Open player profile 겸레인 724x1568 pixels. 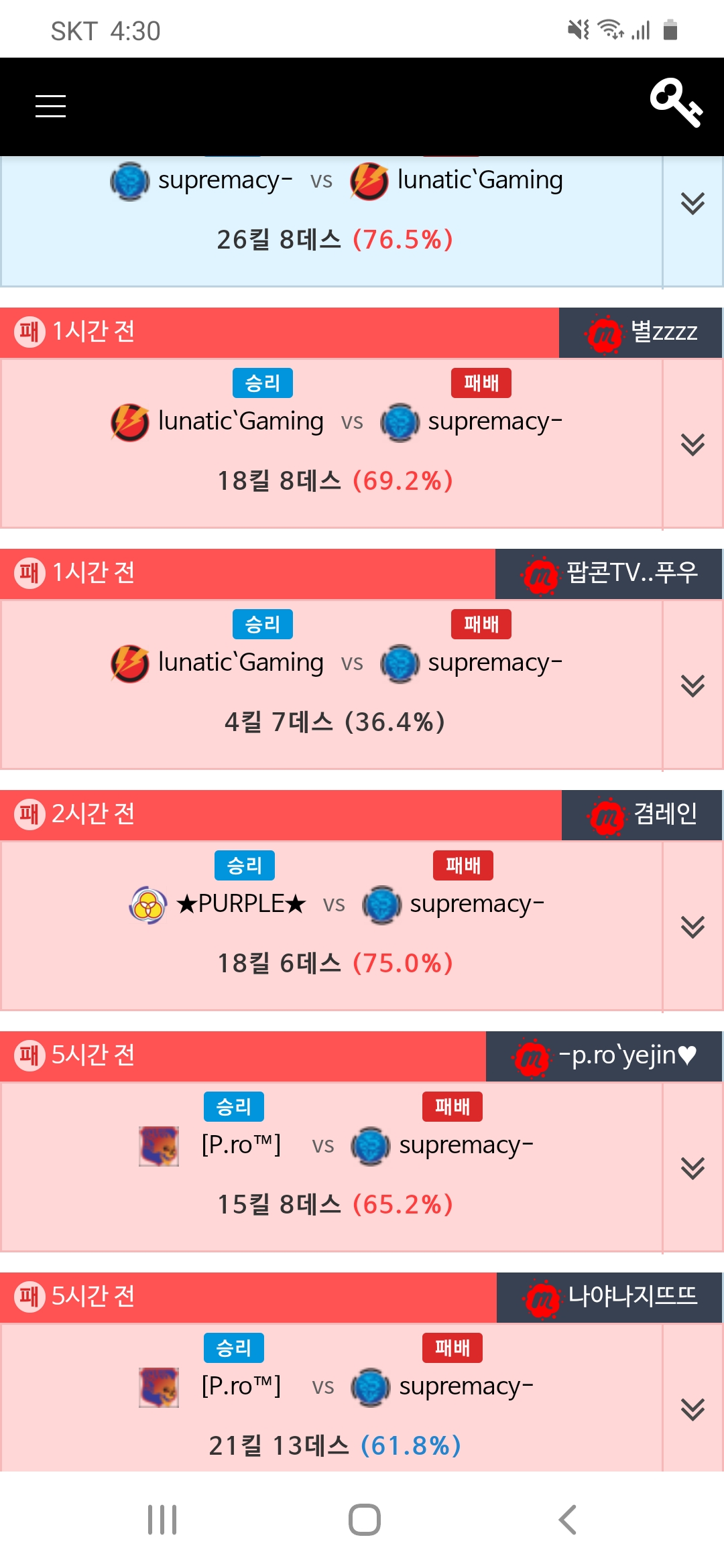(x=642, y=815)
